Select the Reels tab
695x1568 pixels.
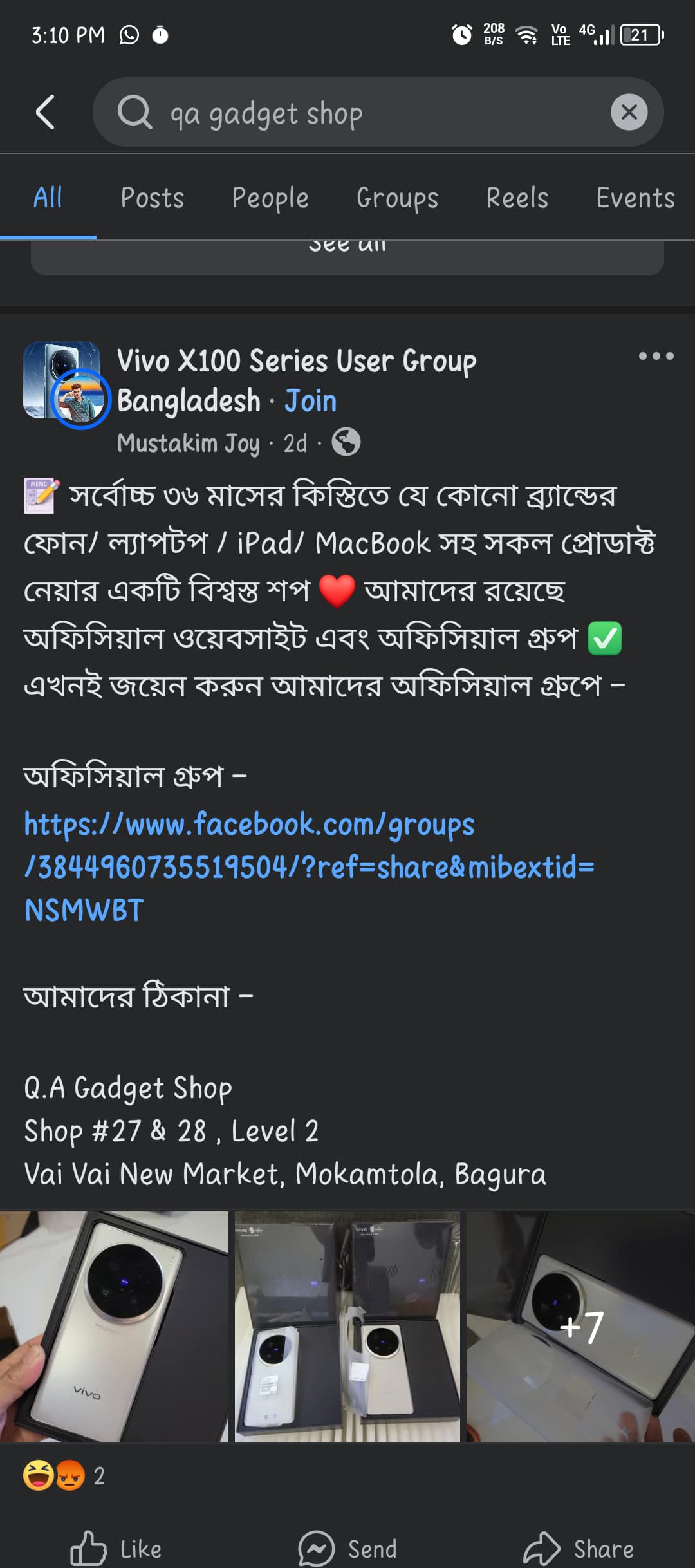click(x=517, y=198)
